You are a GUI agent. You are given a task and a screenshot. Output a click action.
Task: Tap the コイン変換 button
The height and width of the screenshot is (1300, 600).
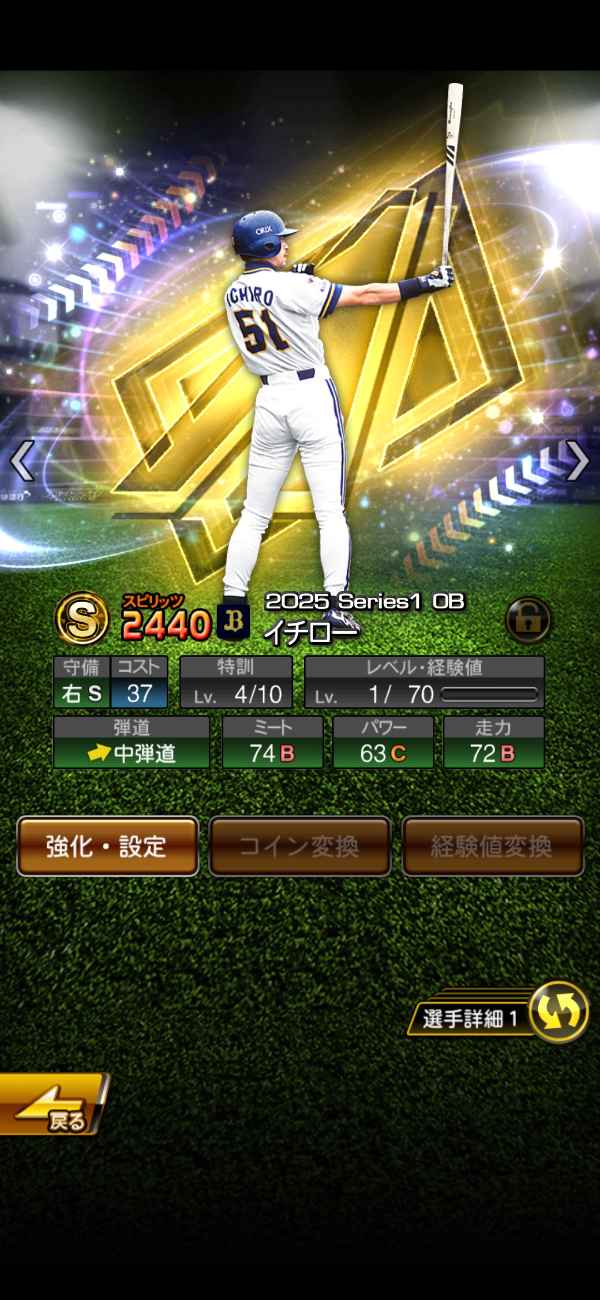click(299, 846)
